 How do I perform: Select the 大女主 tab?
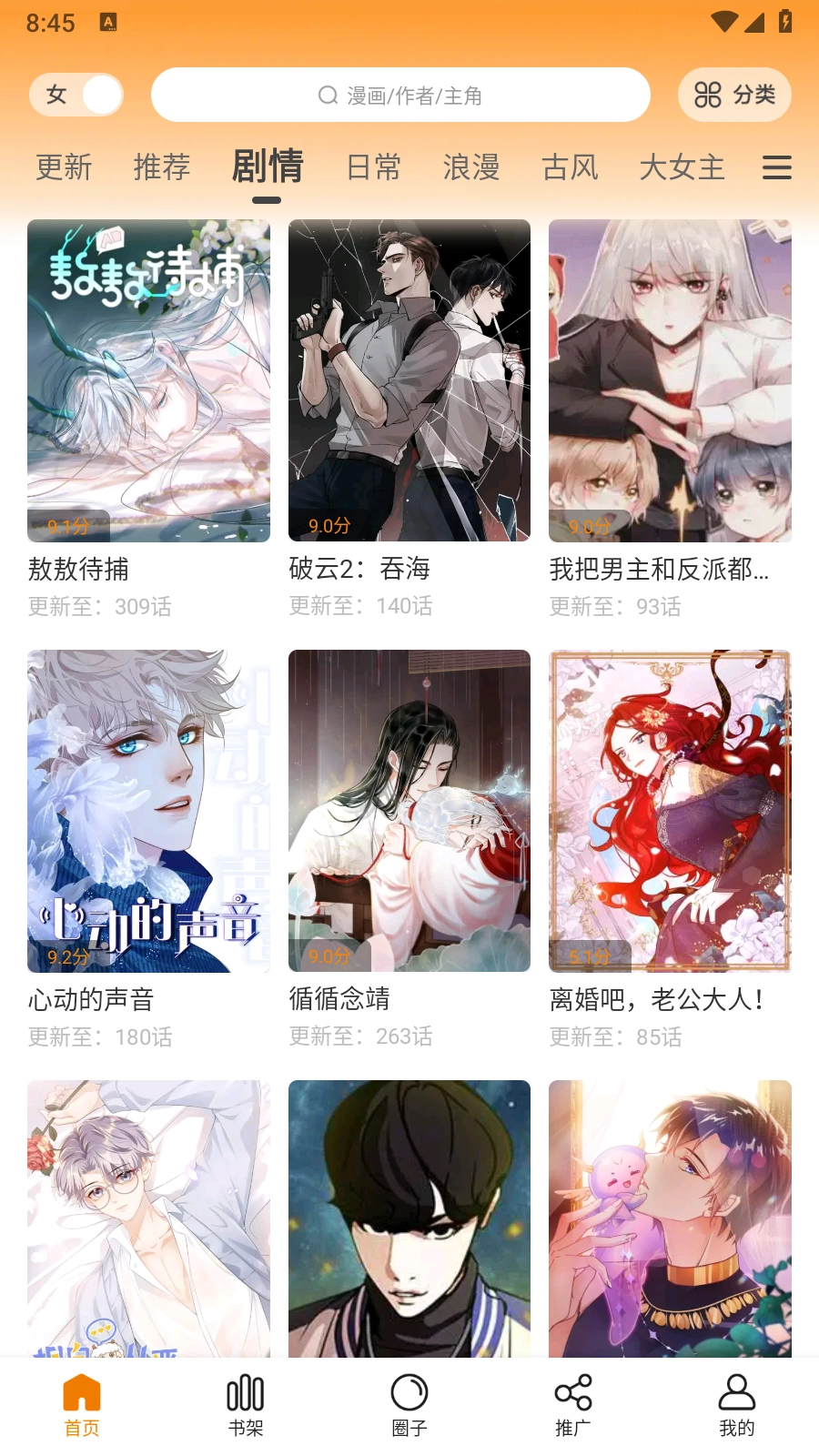click(682, 167)
